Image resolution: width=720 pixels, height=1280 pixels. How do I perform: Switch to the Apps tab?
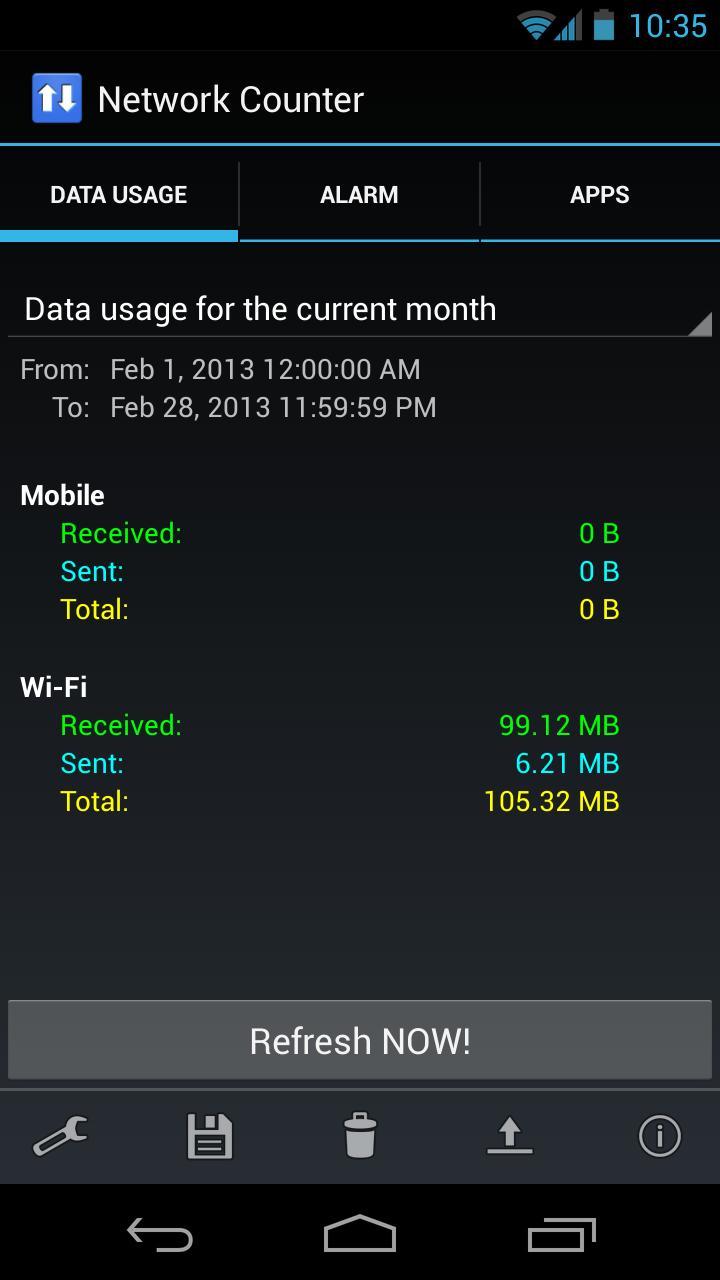[x=599, y=195]
